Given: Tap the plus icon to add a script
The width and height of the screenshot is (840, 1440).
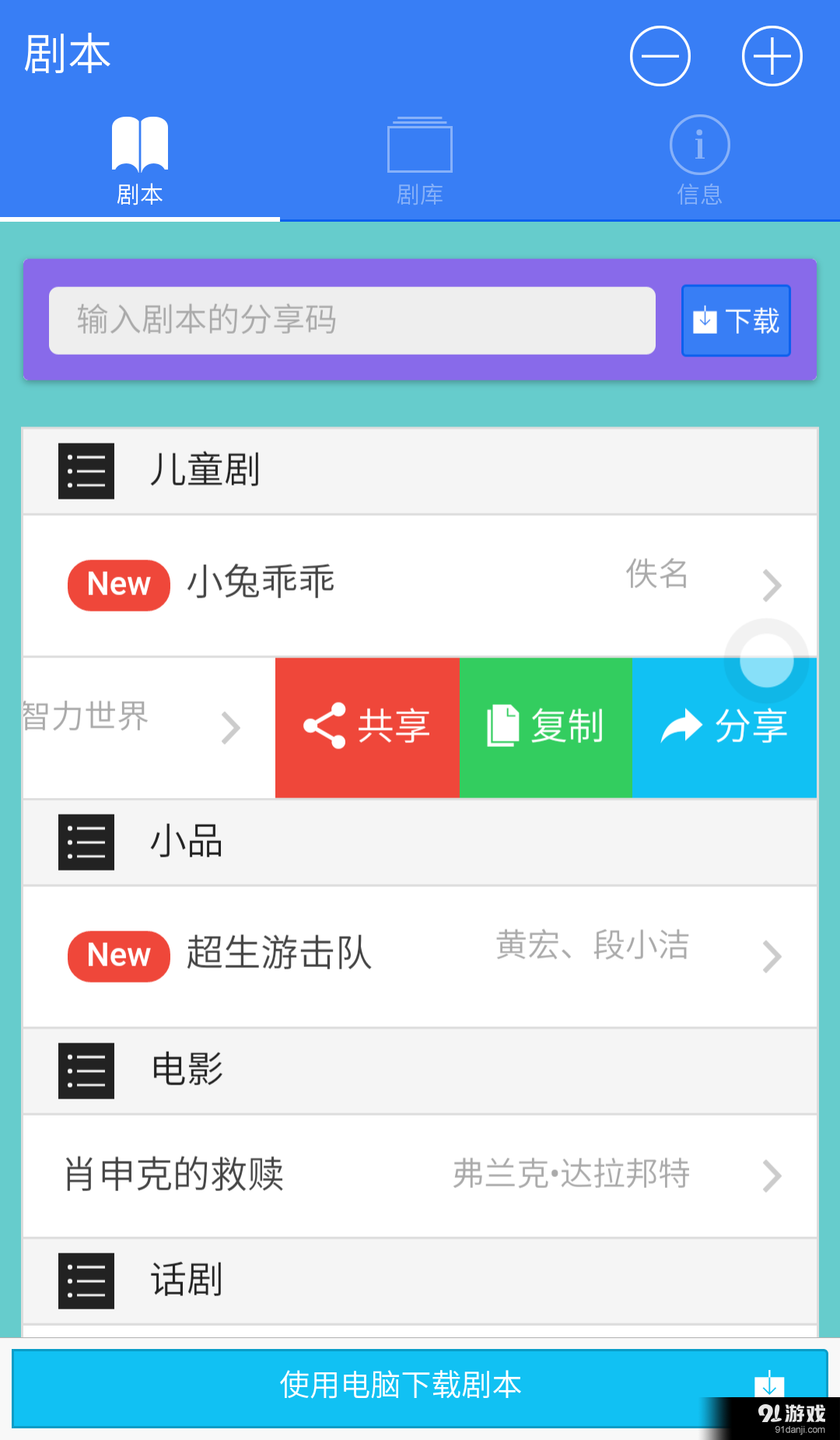Looking at the screenshot, I should point(771,55).
